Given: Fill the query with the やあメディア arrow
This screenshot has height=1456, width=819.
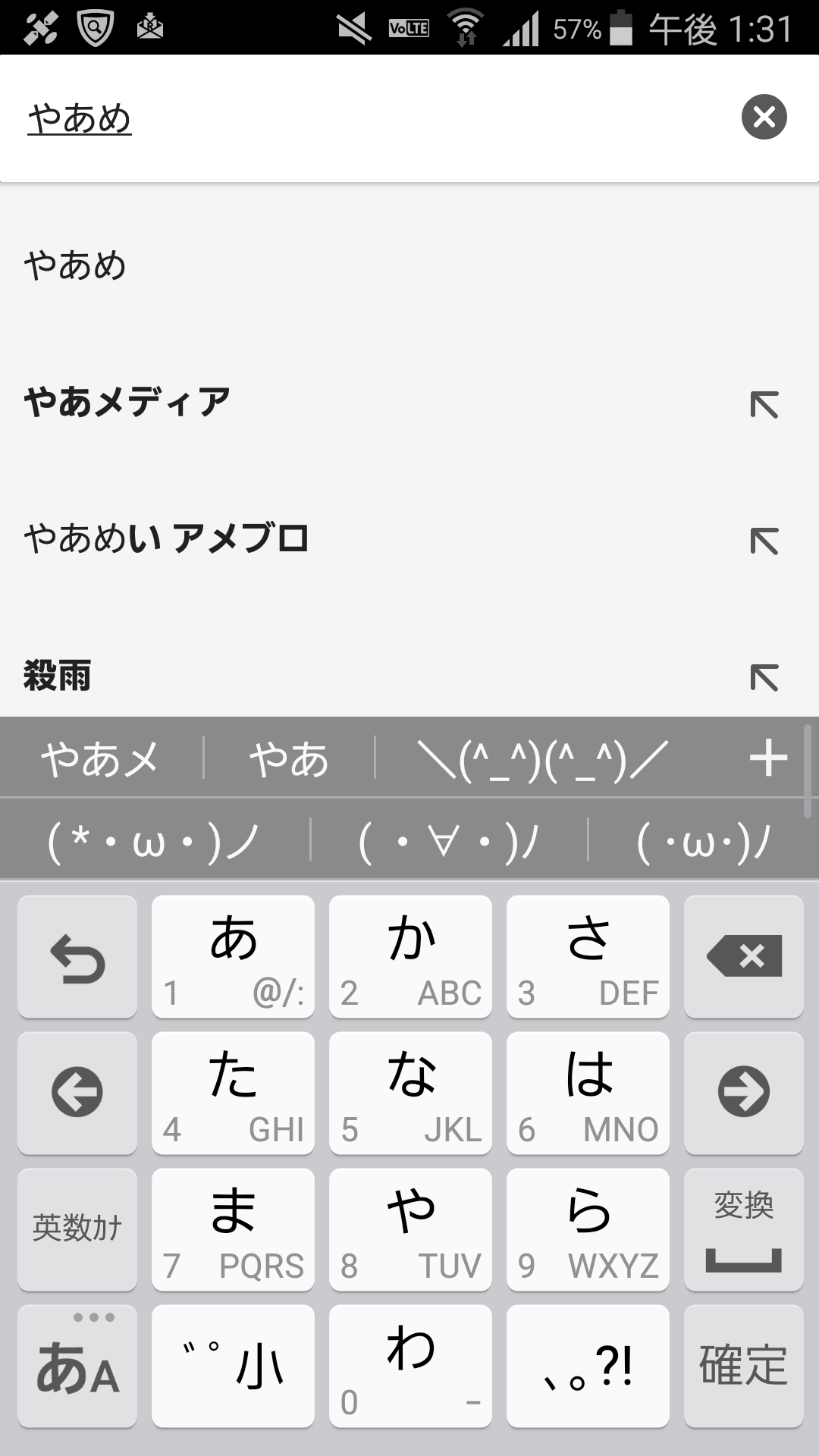Looking at the screenshot, I should coord(764,405).
